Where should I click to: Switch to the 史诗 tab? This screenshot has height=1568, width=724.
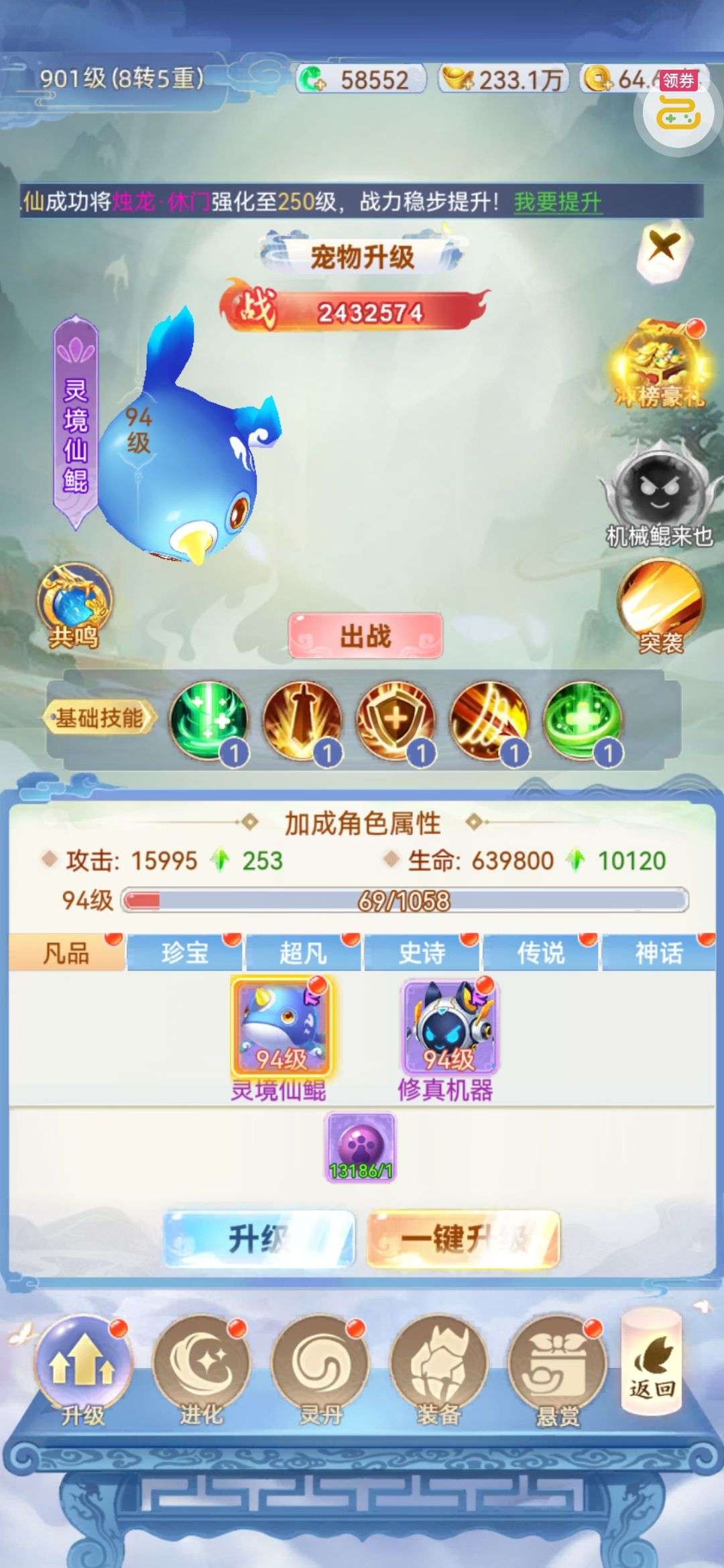coord(422,952)
